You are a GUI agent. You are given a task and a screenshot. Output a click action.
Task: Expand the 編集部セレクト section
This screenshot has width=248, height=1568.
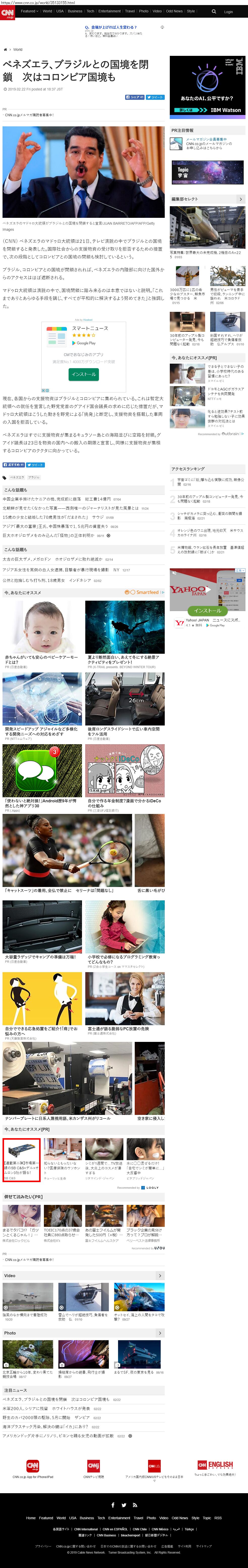[240, 199]
